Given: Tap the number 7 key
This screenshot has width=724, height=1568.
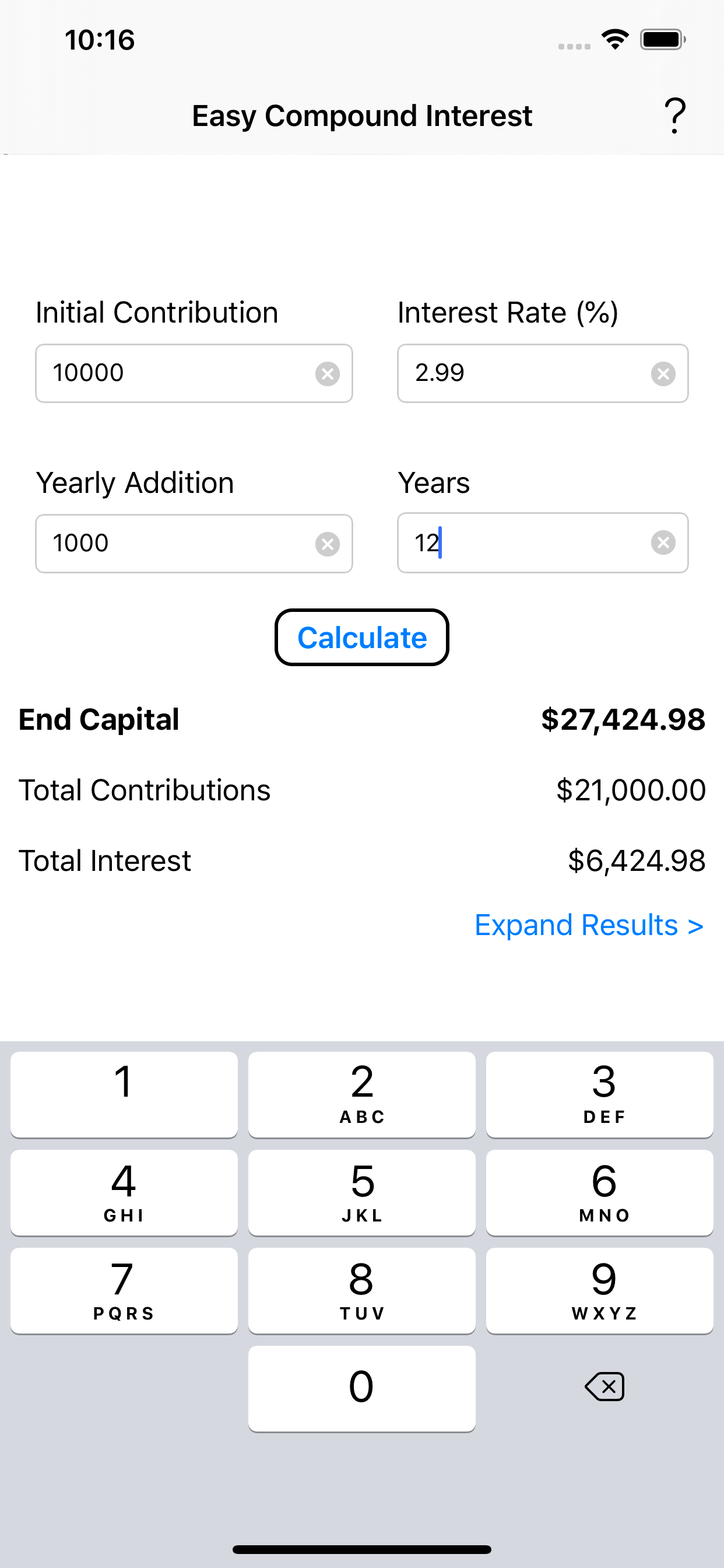Looking at the screenshot, I should (x=123, y=1290).
